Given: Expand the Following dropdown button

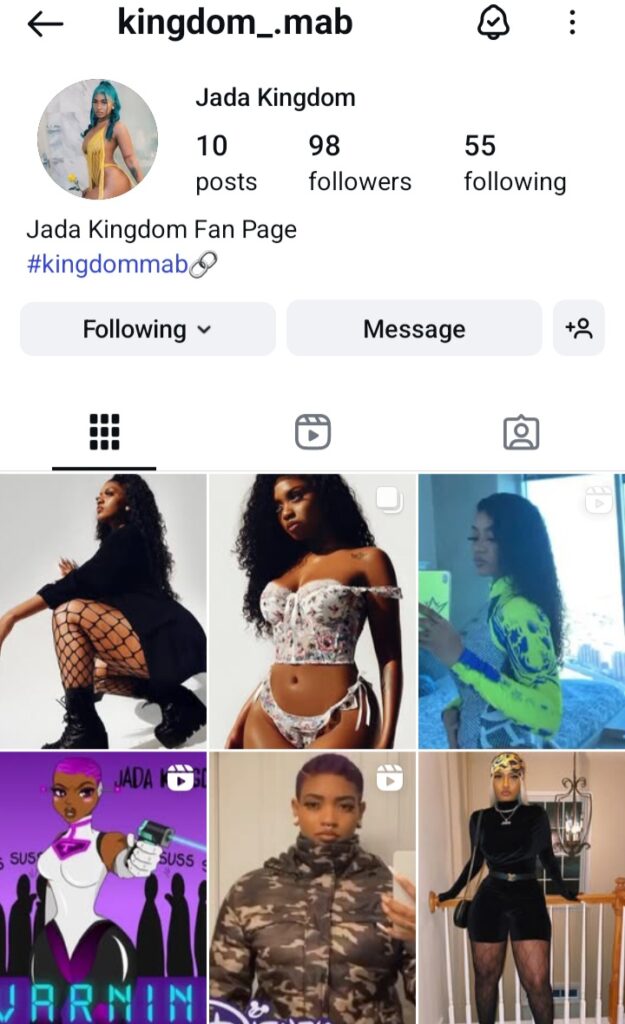Looking at the screenshot, I should click(x=147, y=329).
